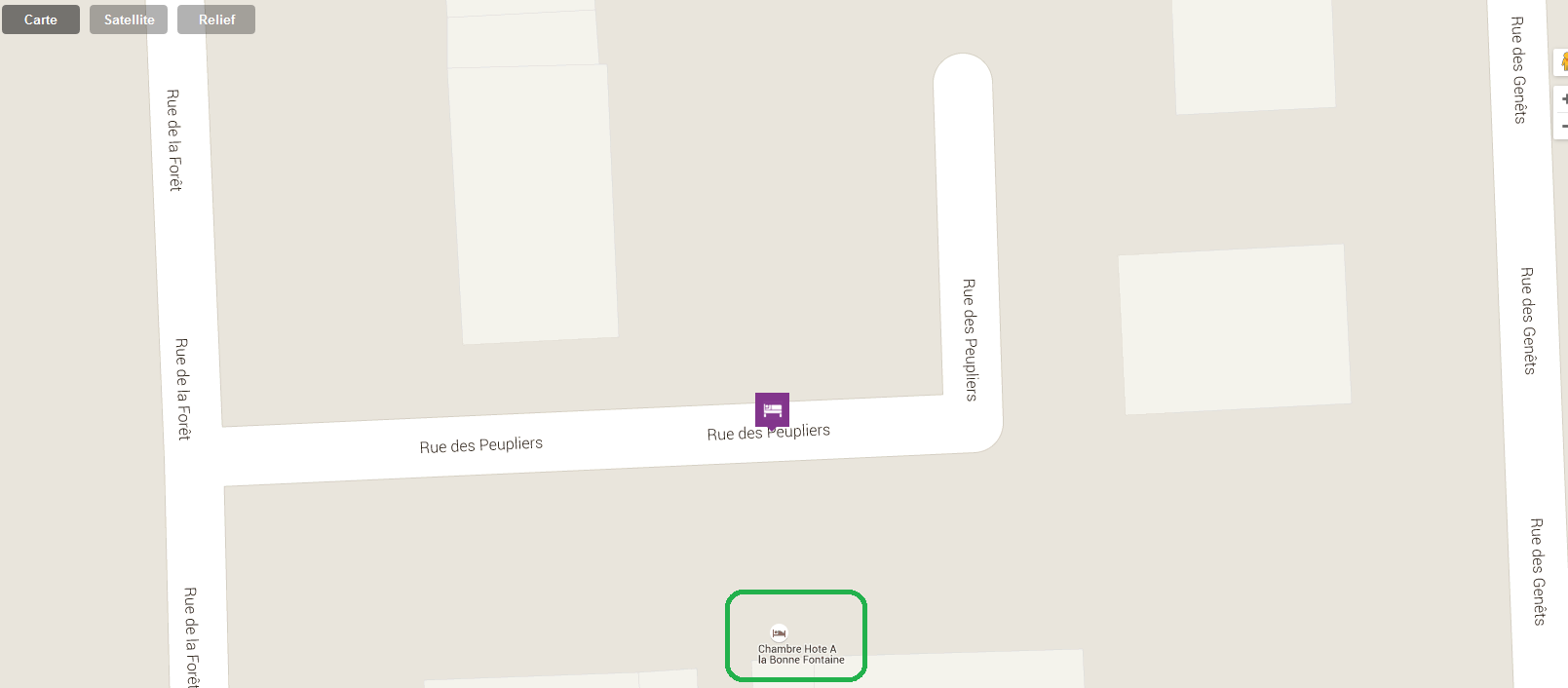Select the Relief terrain view
The image size is (1568, 688).
216,19
